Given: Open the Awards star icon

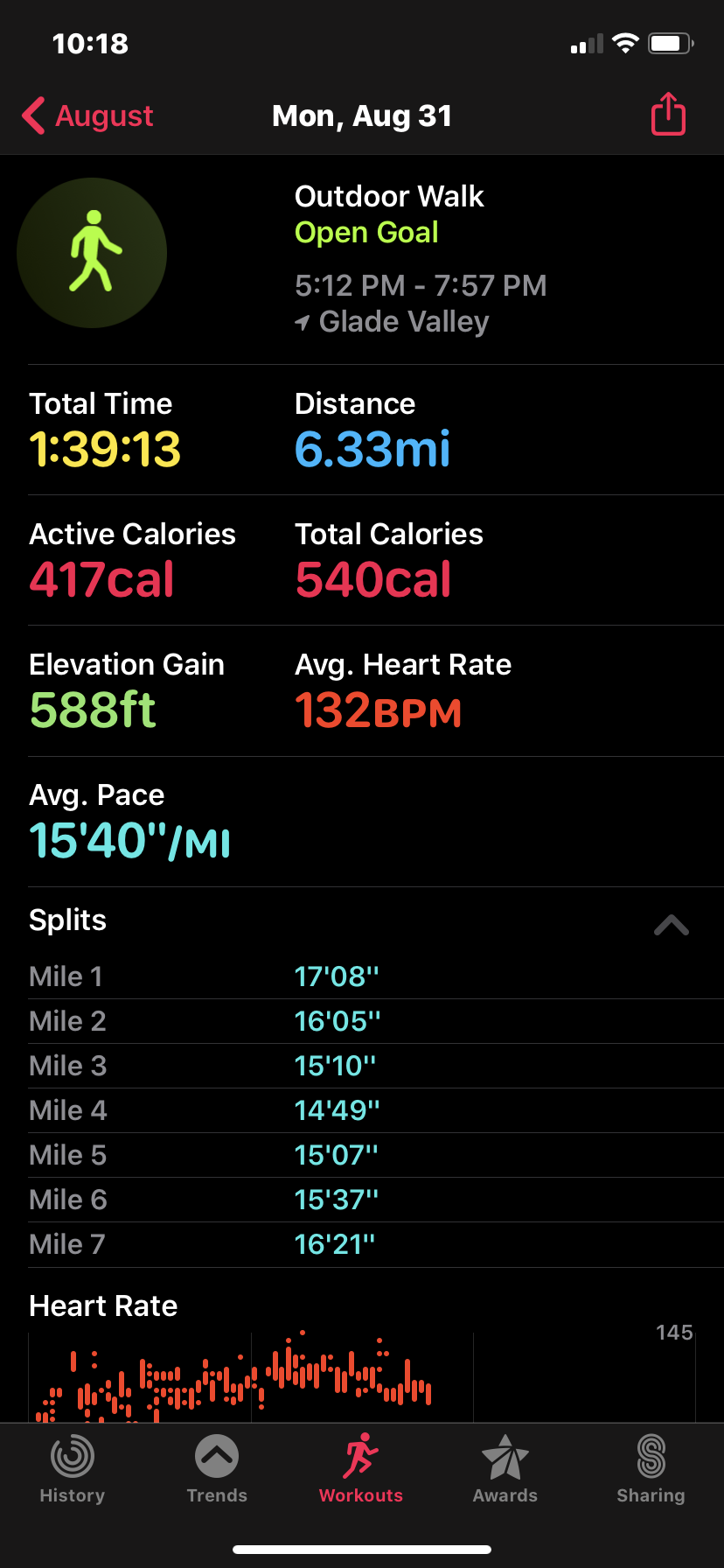Looking at the screenshot, I should 505,1459.
